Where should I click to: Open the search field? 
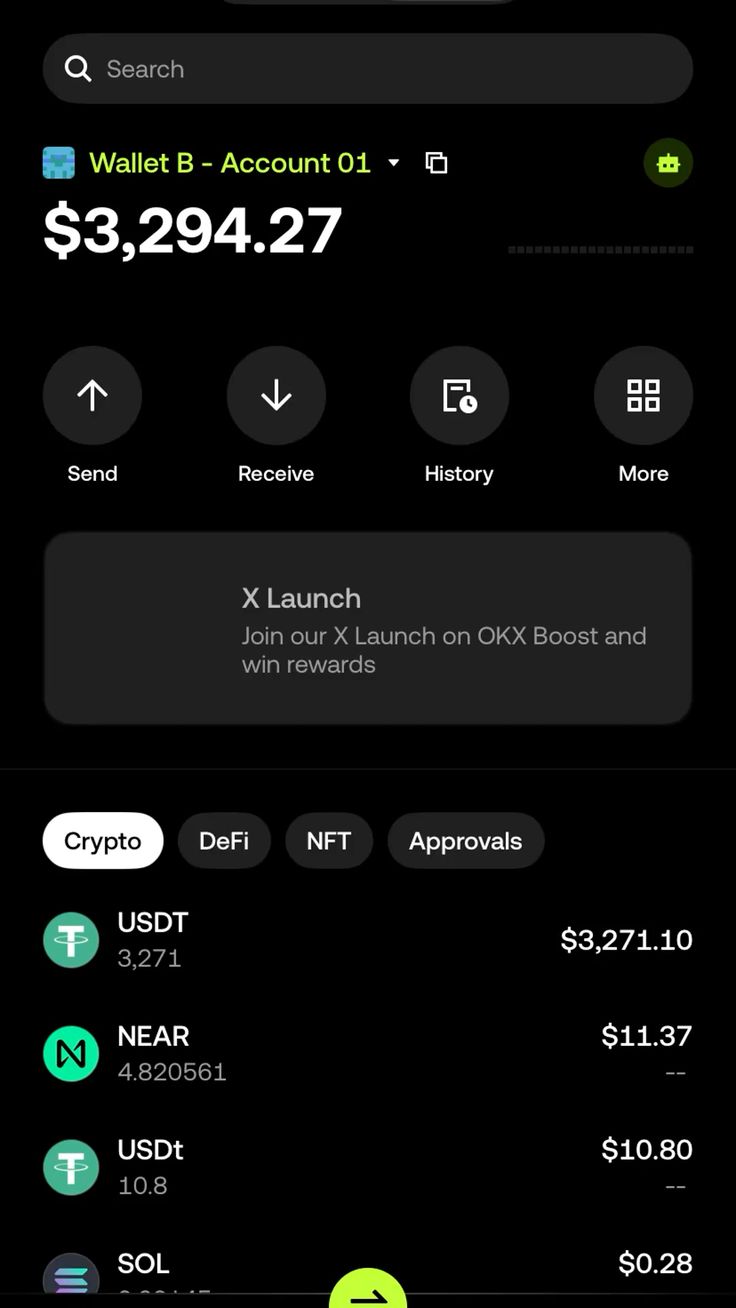pos(367,69)
